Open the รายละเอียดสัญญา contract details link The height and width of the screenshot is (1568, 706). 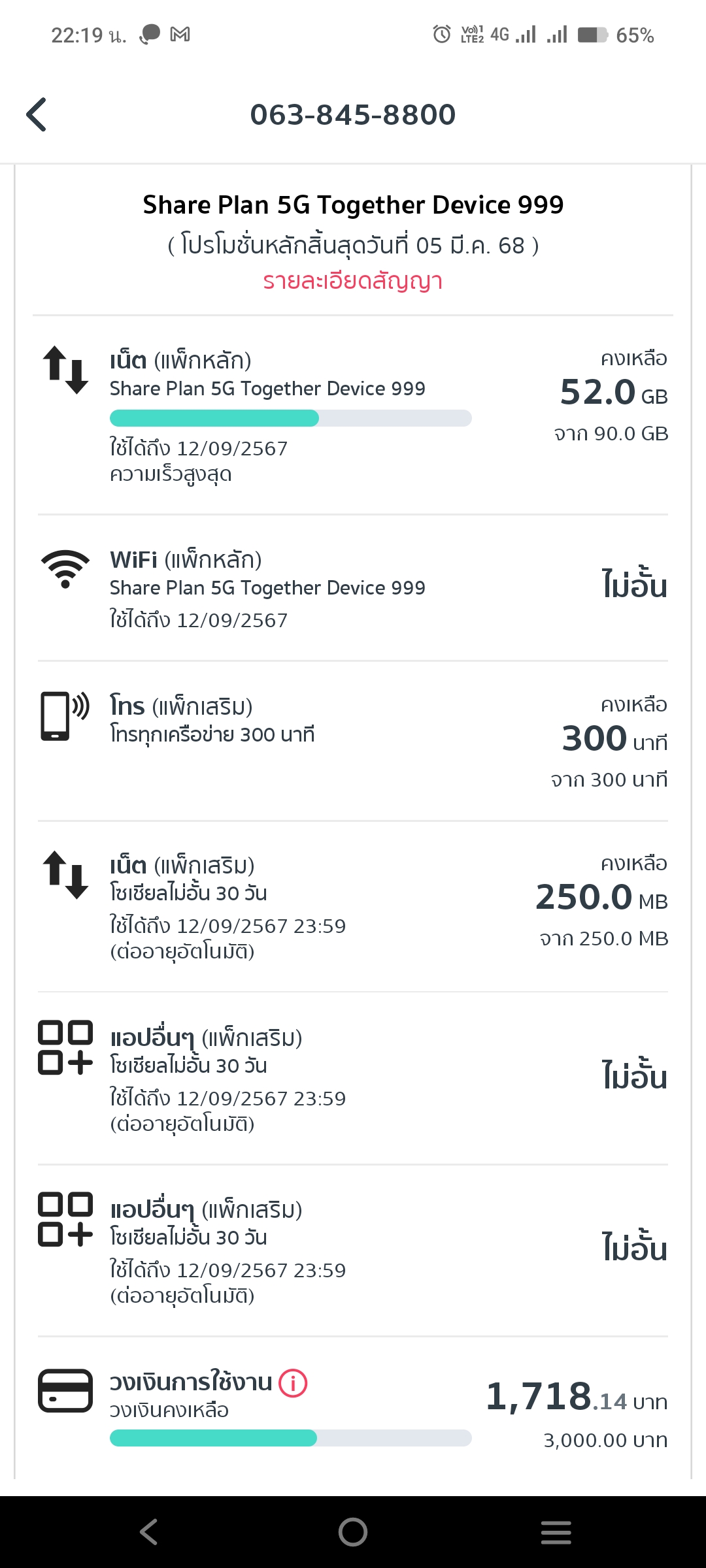click(x=353, y=281)
